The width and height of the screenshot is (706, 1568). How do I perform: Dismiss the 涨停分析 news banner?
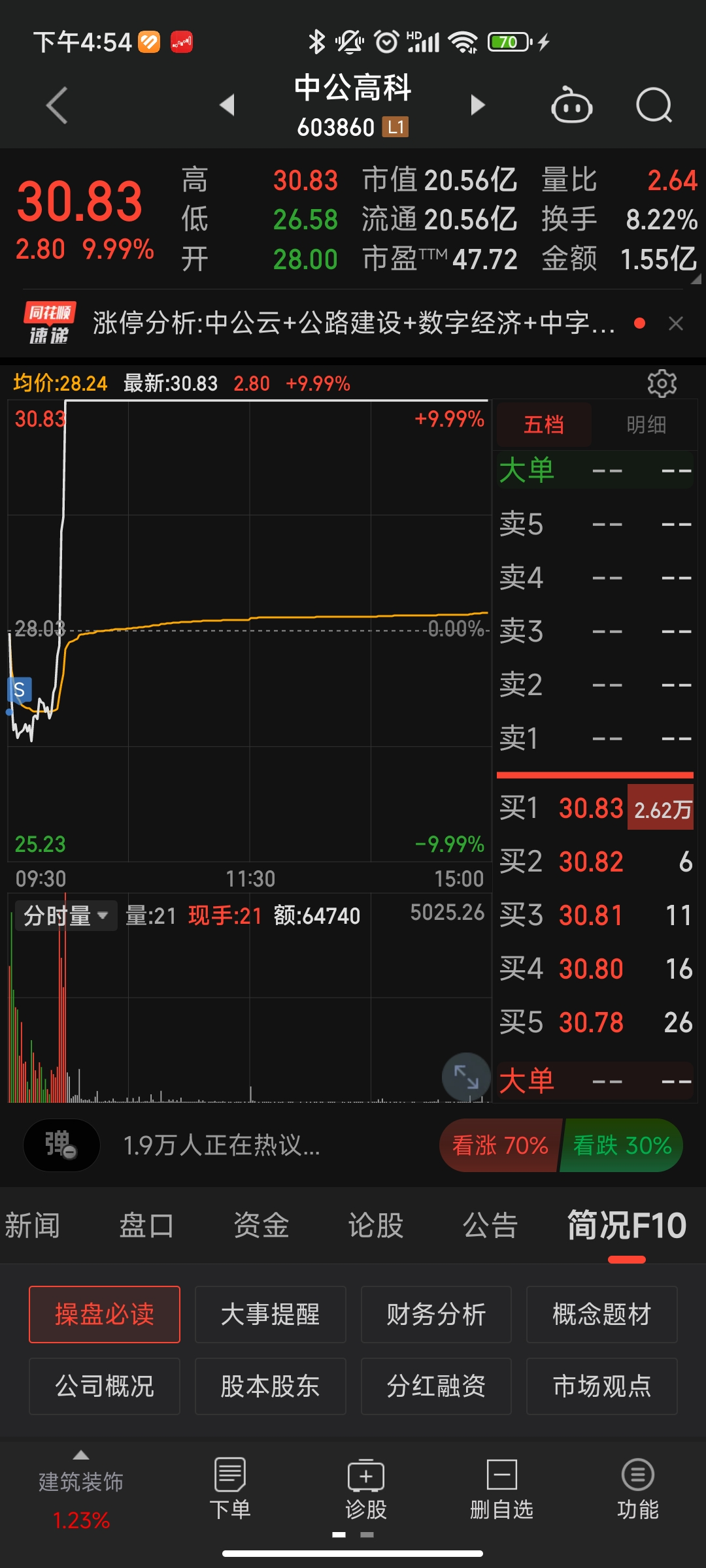pyautogui.click(x=676, y=323)
